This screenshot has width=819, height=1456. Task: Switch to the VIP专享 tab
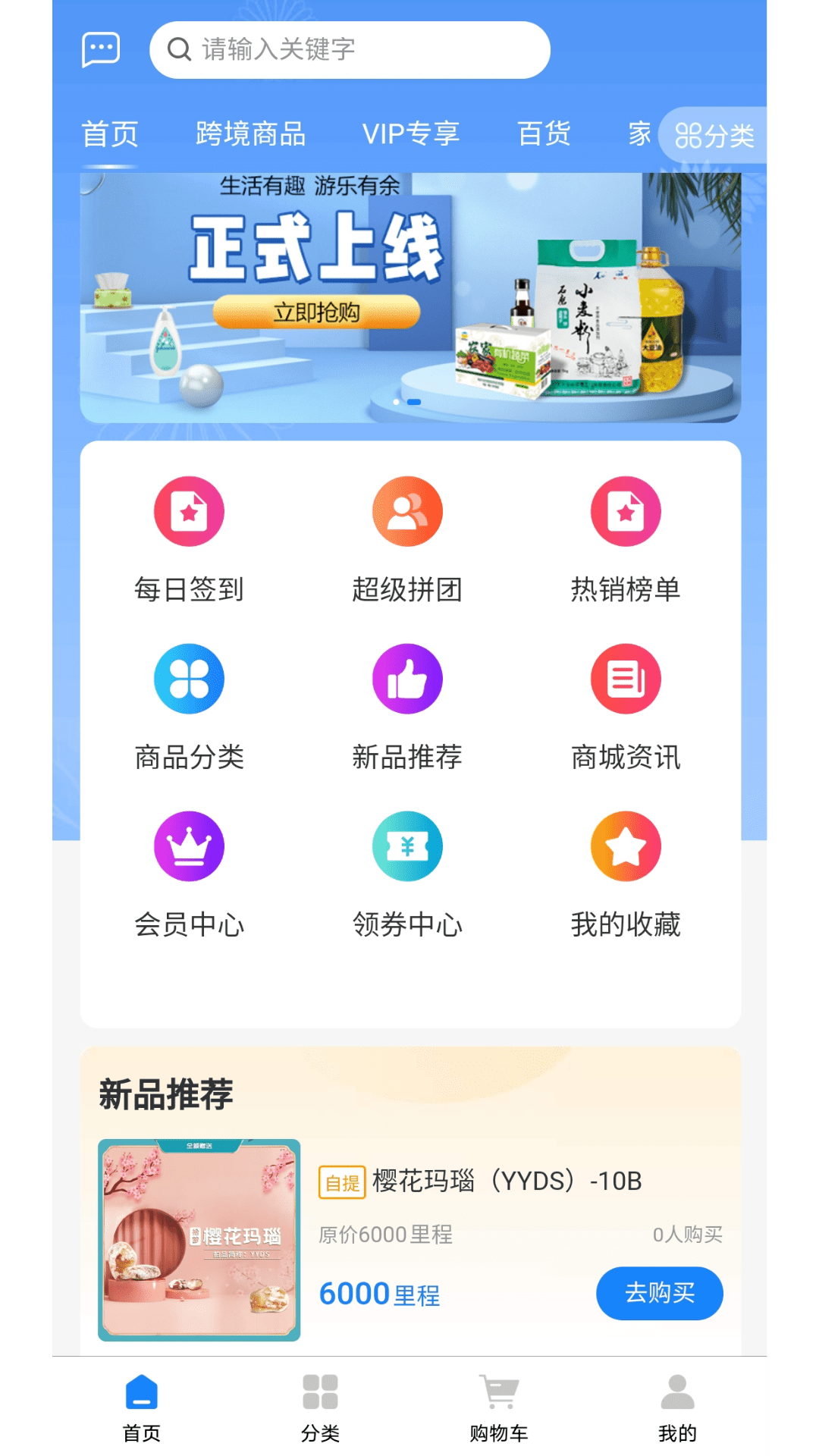pos(412,133)
